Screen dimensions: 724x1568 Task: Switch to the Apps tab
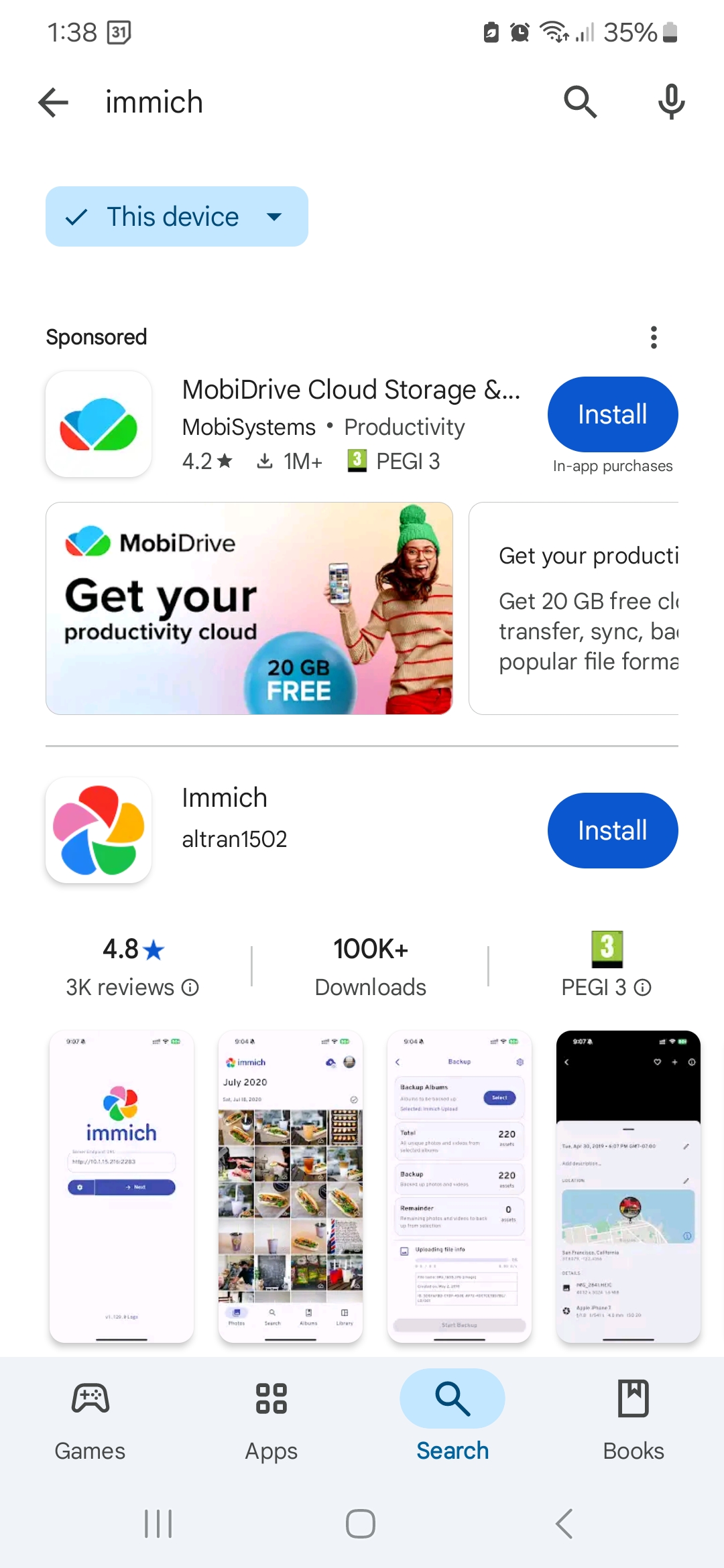tap(271, 1421)
